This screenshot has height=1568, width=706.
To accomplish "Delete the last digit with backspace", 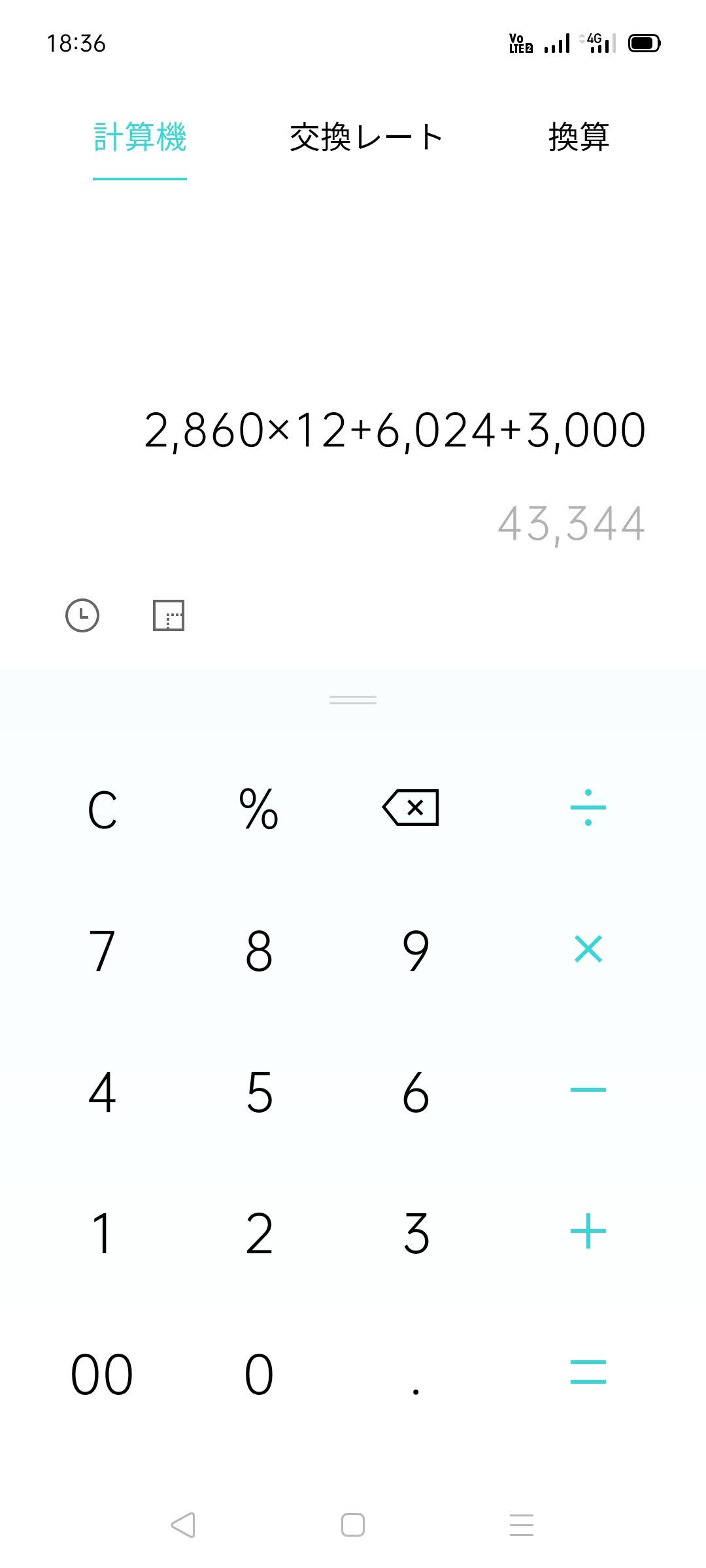I will [411, 808].
